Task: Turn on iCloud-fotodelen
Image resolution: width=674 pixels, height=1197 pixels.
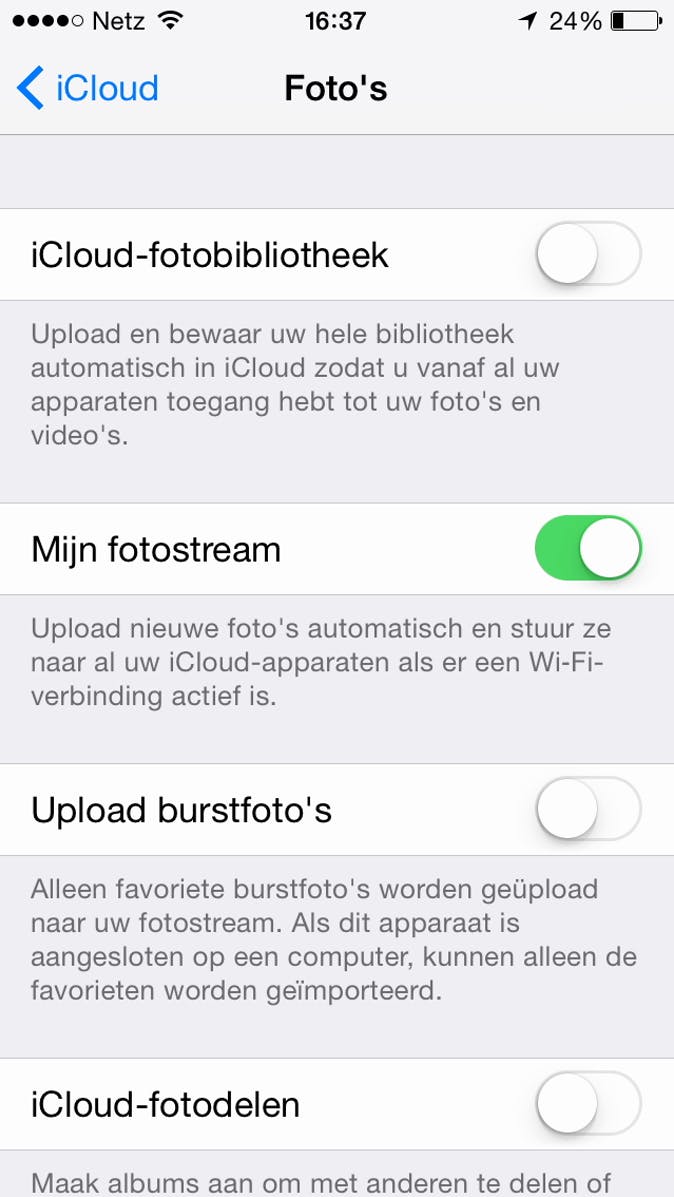Action: [x=587, y=1105]
